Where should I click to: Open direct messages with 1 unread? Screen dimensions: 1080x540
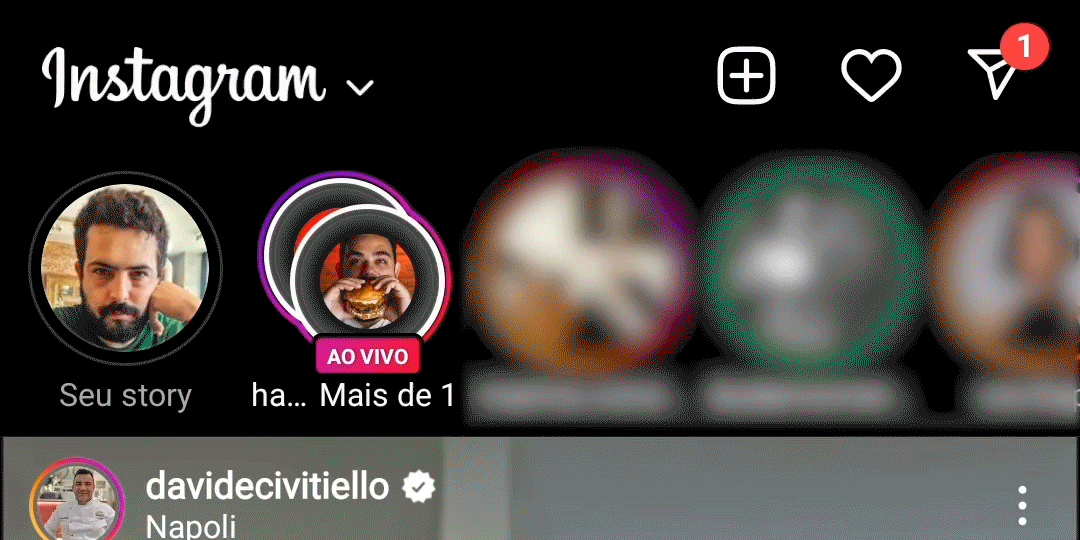[x=995, y=75]
